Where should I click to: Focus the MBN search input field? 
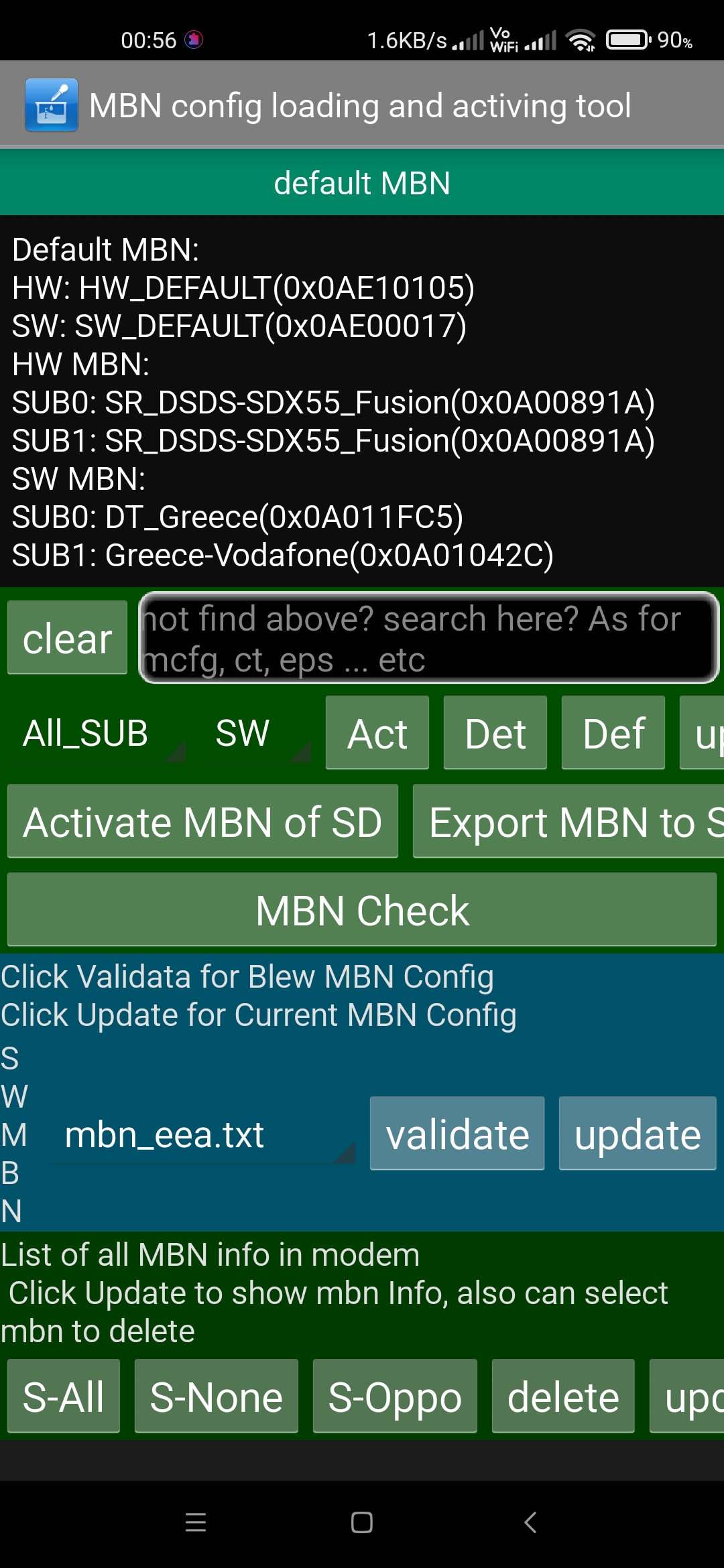click(x=429, y=638)
